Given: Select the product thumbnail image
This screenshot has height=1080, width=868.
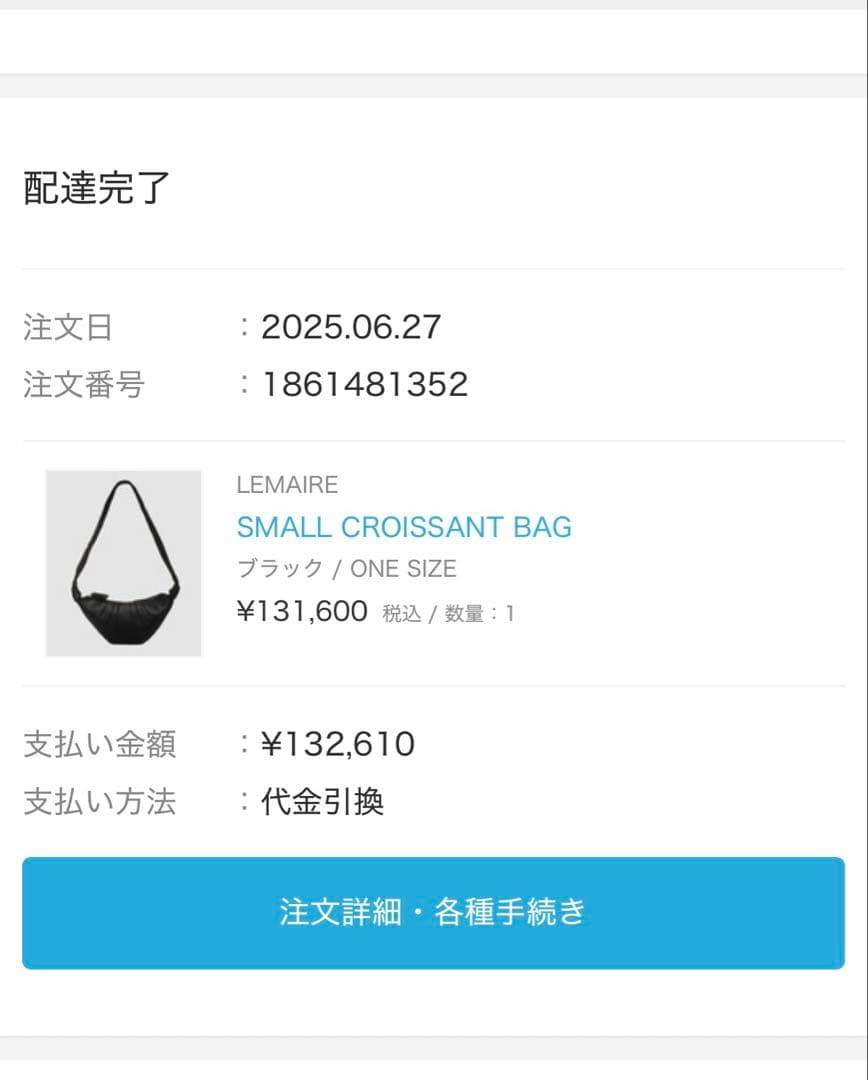Looking at the screenshot, I should coord(122,562).
